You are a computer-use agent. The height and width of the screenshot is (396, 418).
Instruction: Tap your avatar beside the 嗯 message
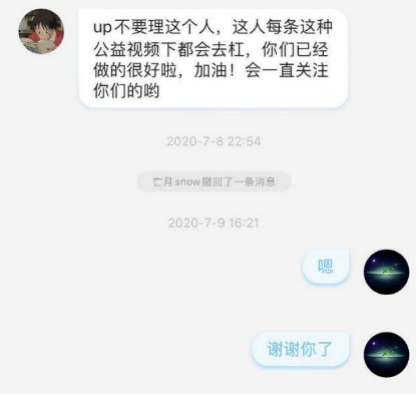386,272
